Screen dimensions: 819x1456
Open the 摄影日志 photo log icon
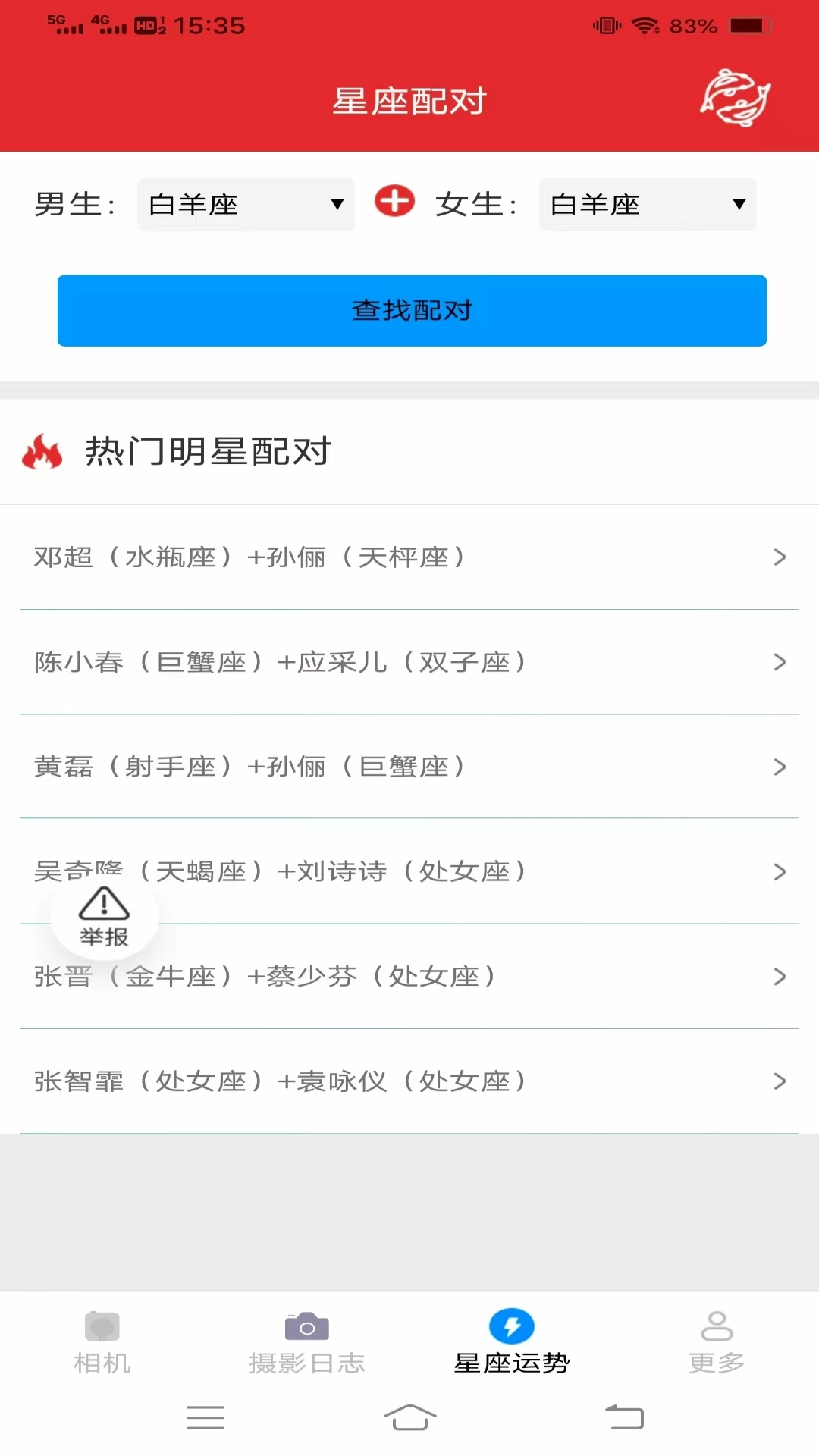click(x=306, y=1323)
